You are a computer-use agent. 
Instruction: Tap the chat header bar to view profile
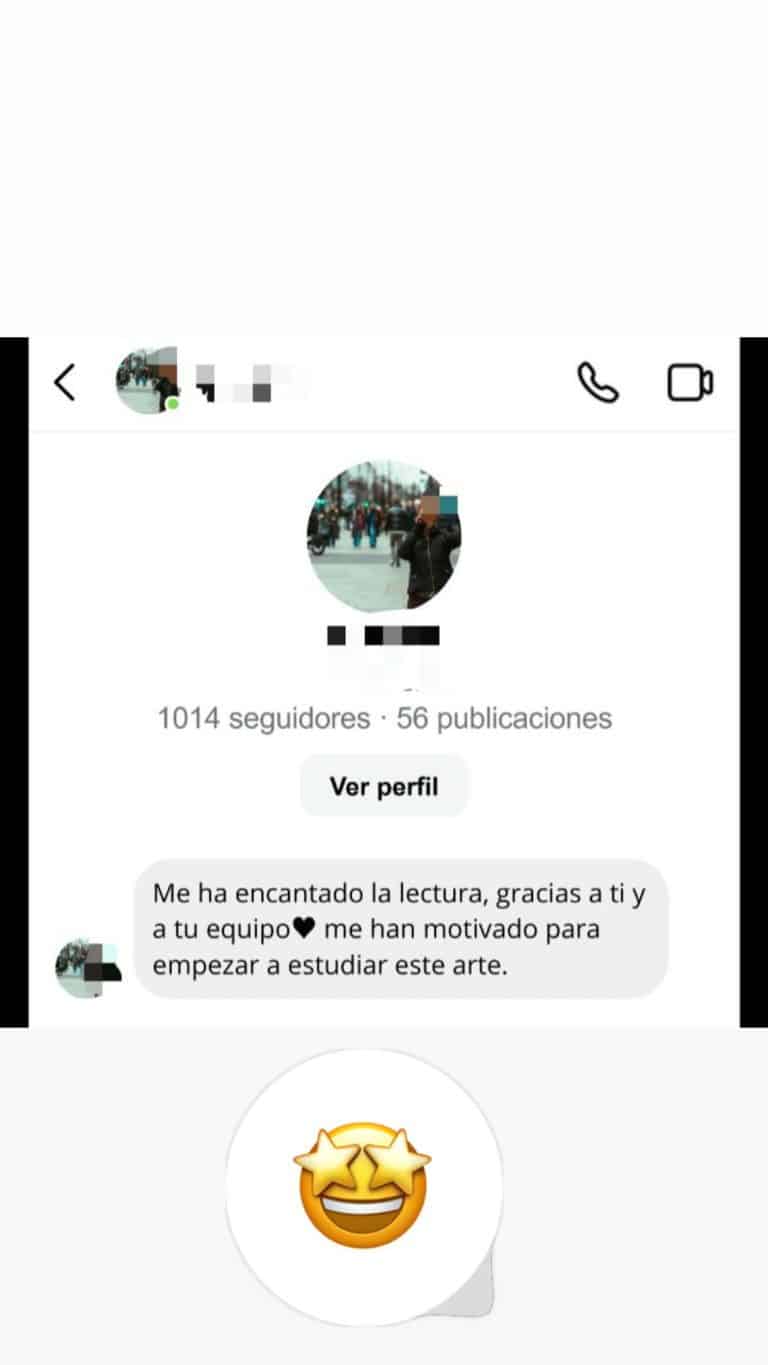[x=384, y=381]
